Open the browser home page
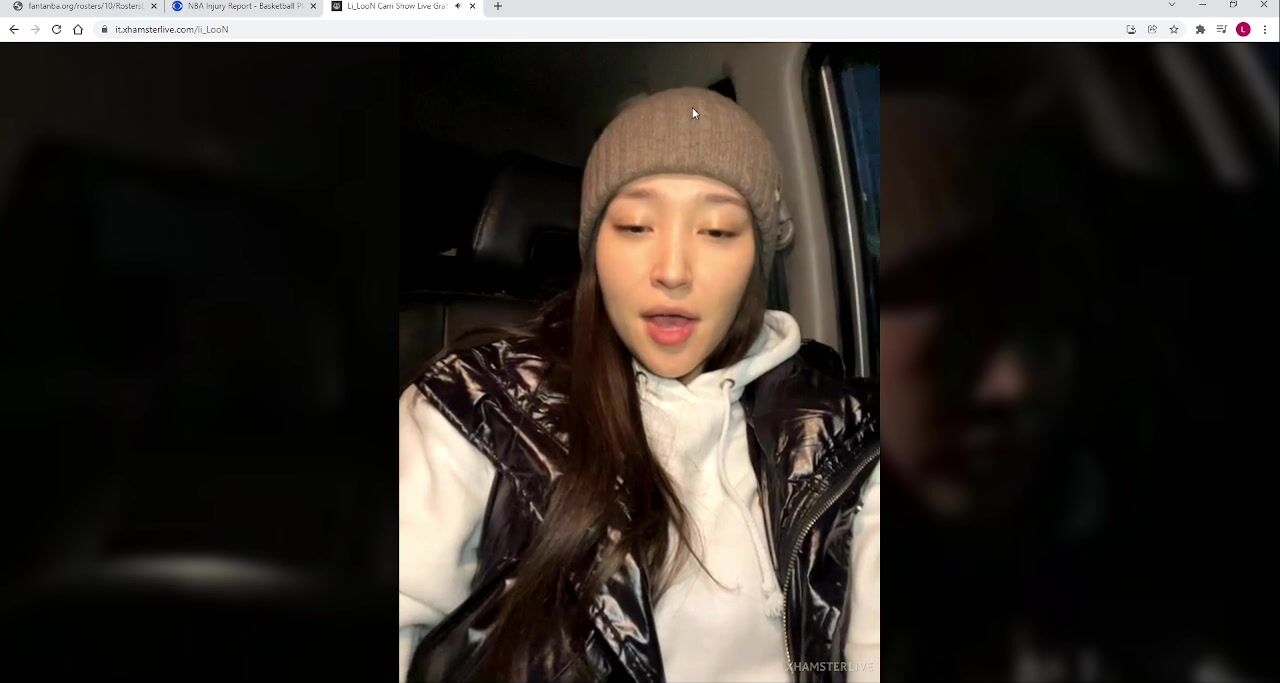 coord(78,29)
